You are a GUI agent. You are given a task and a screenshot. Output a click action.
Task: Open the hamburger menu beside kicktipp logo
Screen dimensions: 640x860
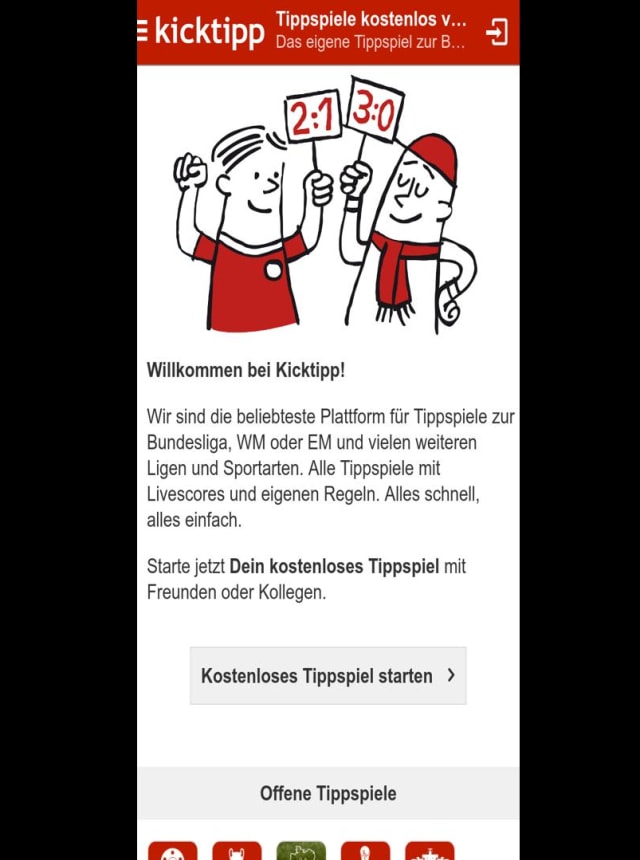pyautogui.click(x=143, y=31)
